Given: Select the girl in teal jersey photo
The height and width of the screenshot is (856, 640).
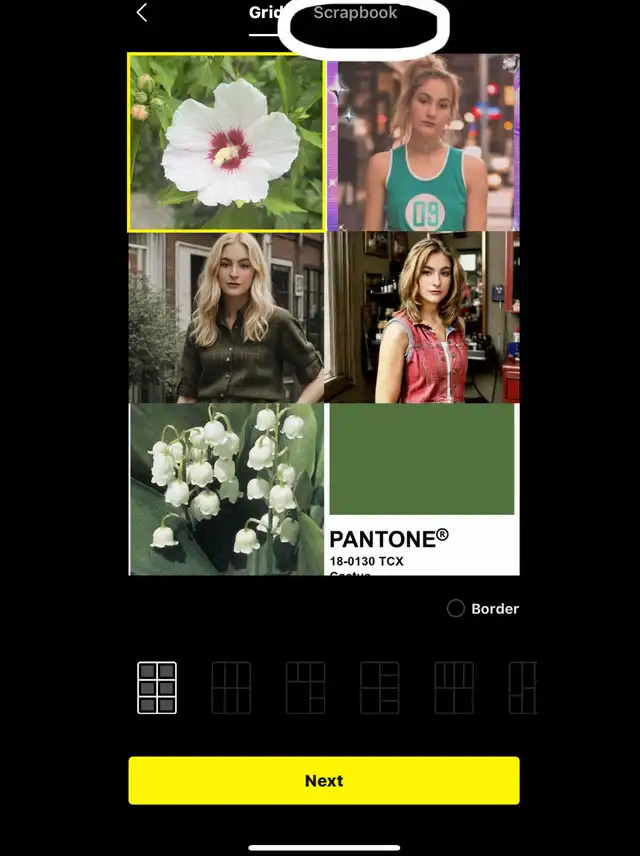Looking at the screenshot, I should click(x=422, y=142).
